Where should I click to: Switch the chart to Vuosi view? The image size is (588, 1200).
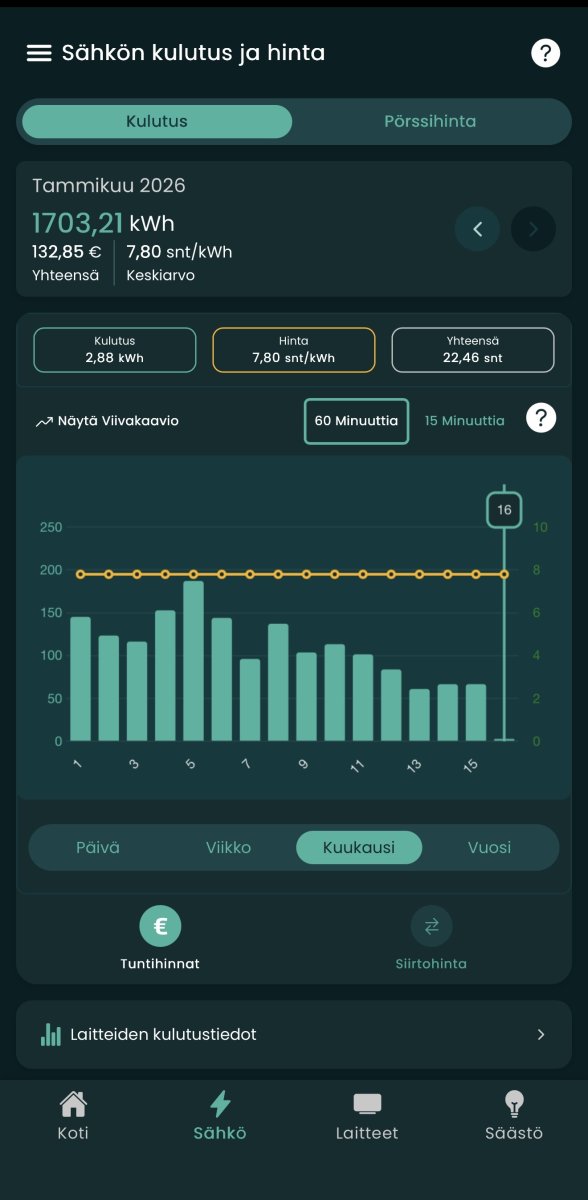tap(489, 847)
